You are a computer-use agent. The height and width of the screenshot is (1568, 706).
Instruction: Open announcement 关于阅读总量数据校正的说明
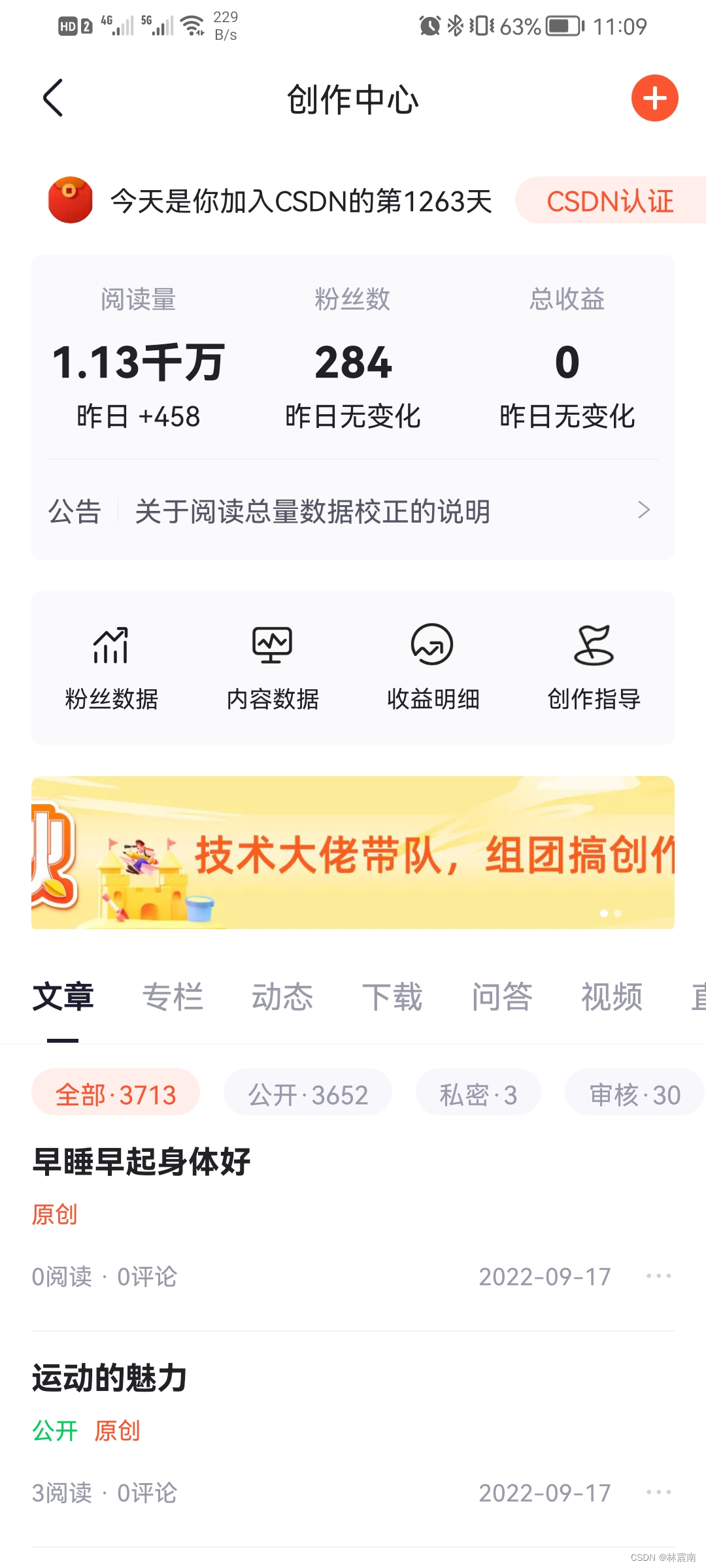point(353,511)
